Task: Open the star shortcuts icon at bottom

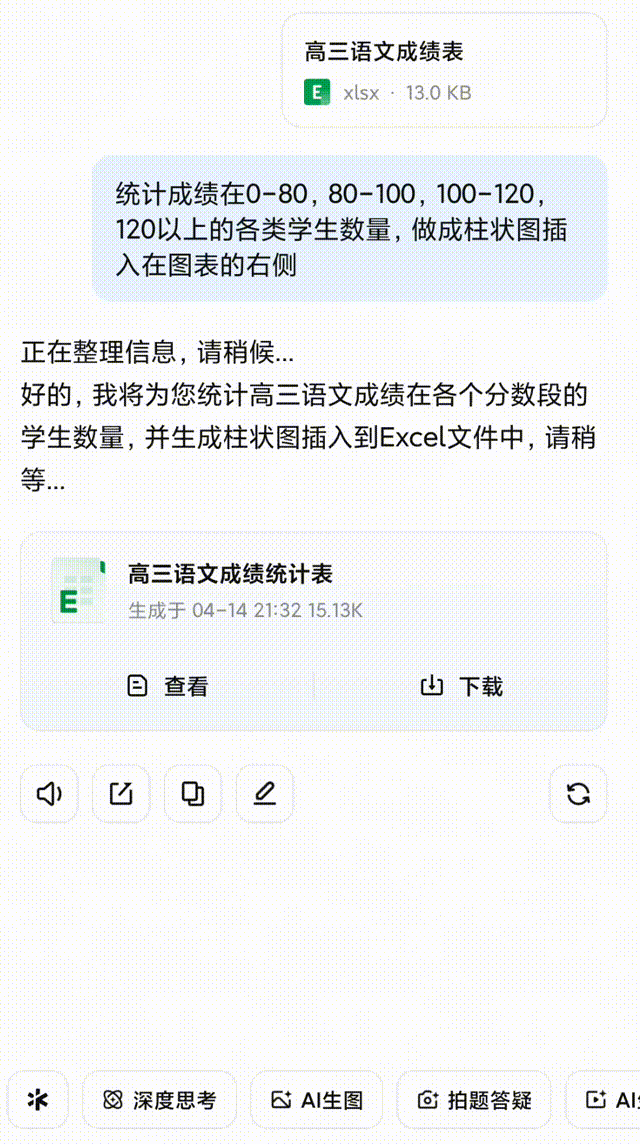Action: pos(38,1100)
